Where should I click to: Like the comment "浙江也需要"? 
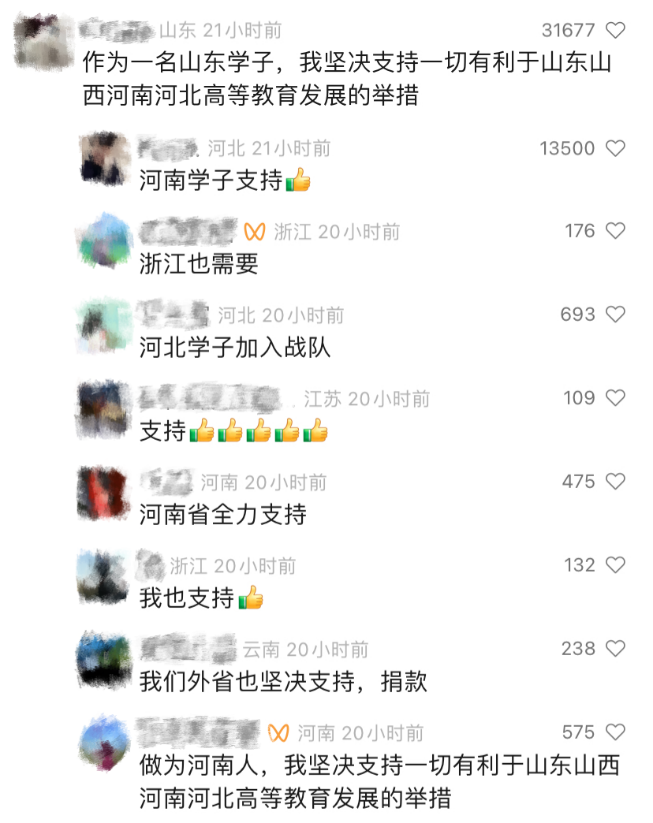point(616,231)
